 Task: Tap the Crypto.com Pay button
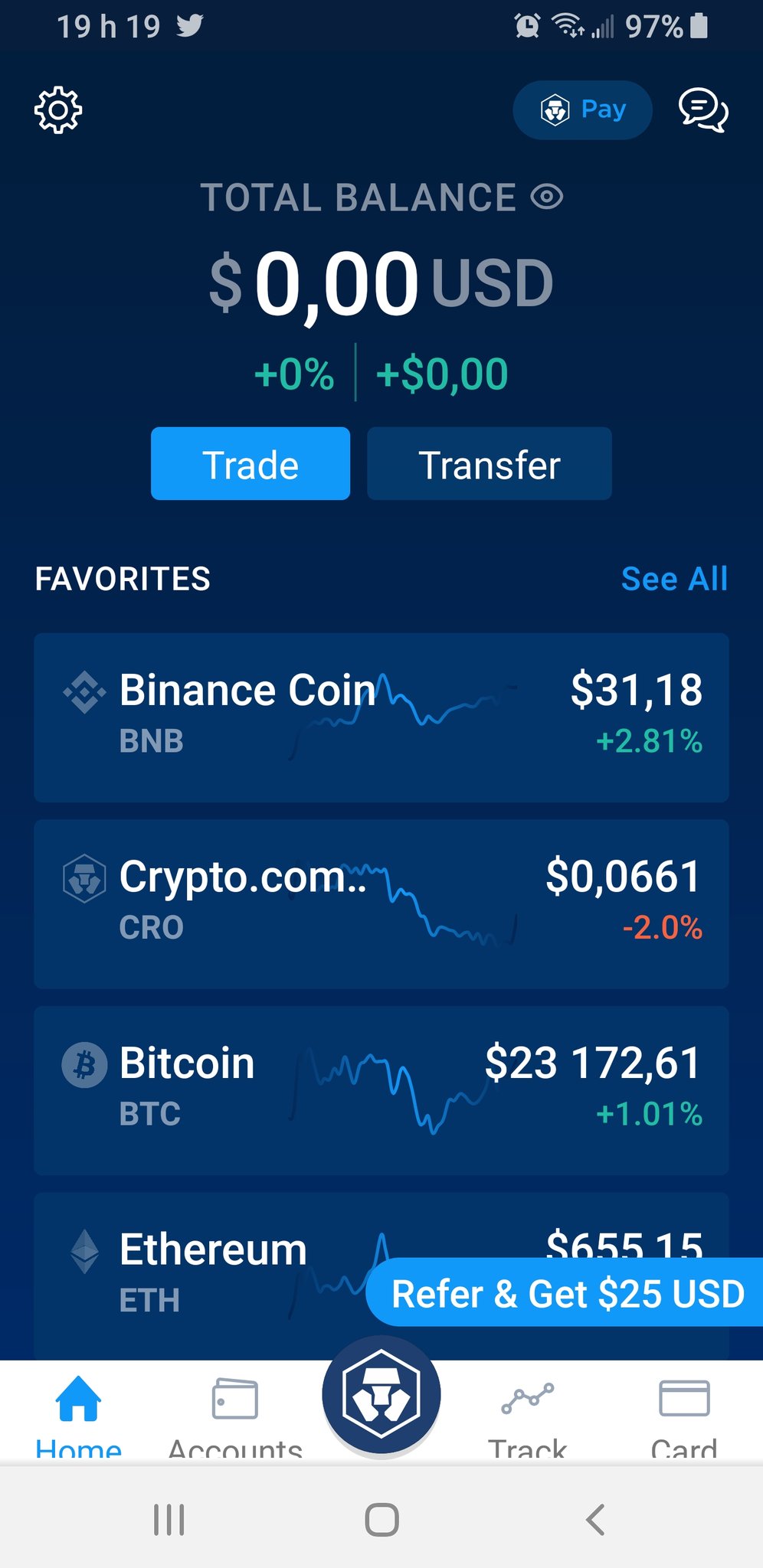point(582,109)
